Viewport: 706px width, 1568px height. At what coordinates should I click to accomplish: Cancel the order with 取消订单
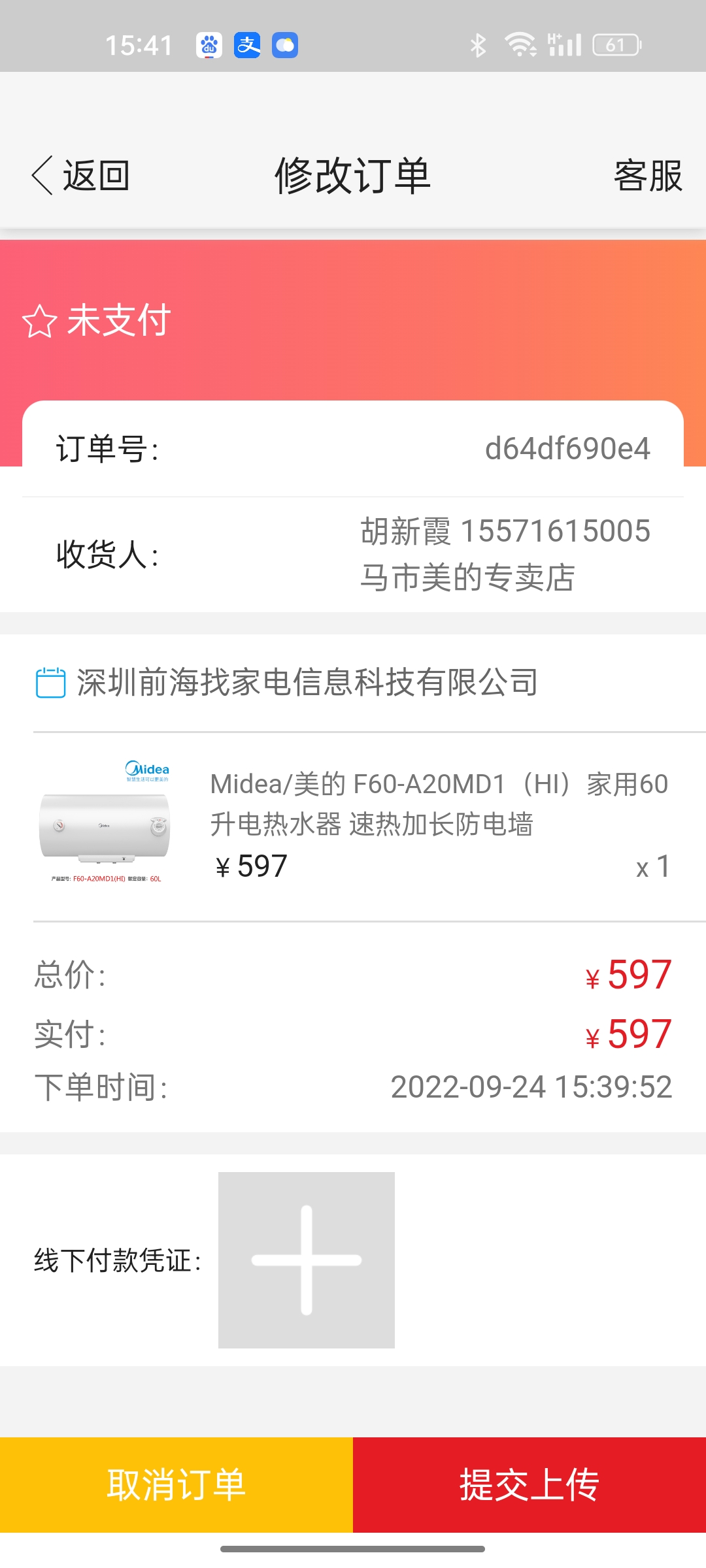pyautogui.click(x=176, y=1484)
